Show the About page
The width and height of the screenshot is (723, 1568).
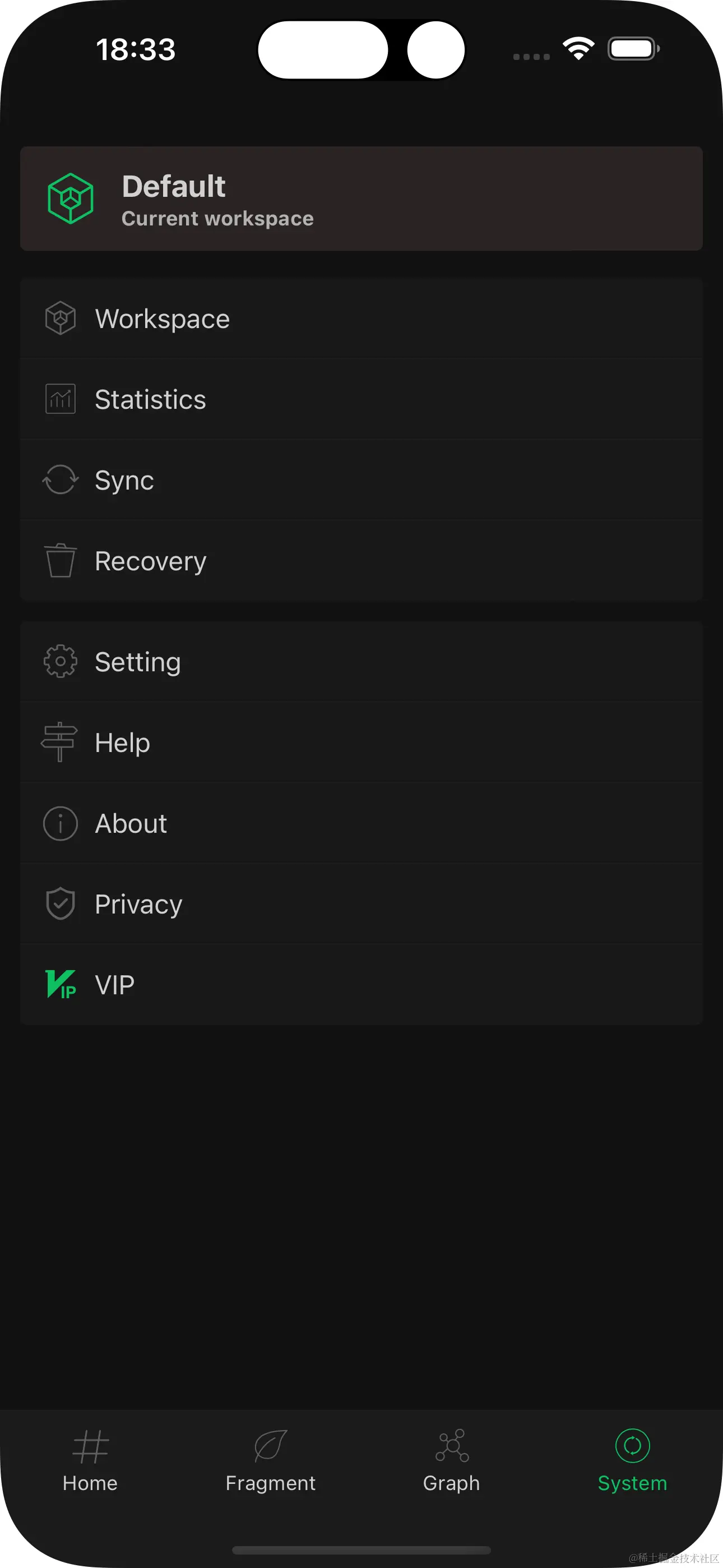tap(361, 824)
